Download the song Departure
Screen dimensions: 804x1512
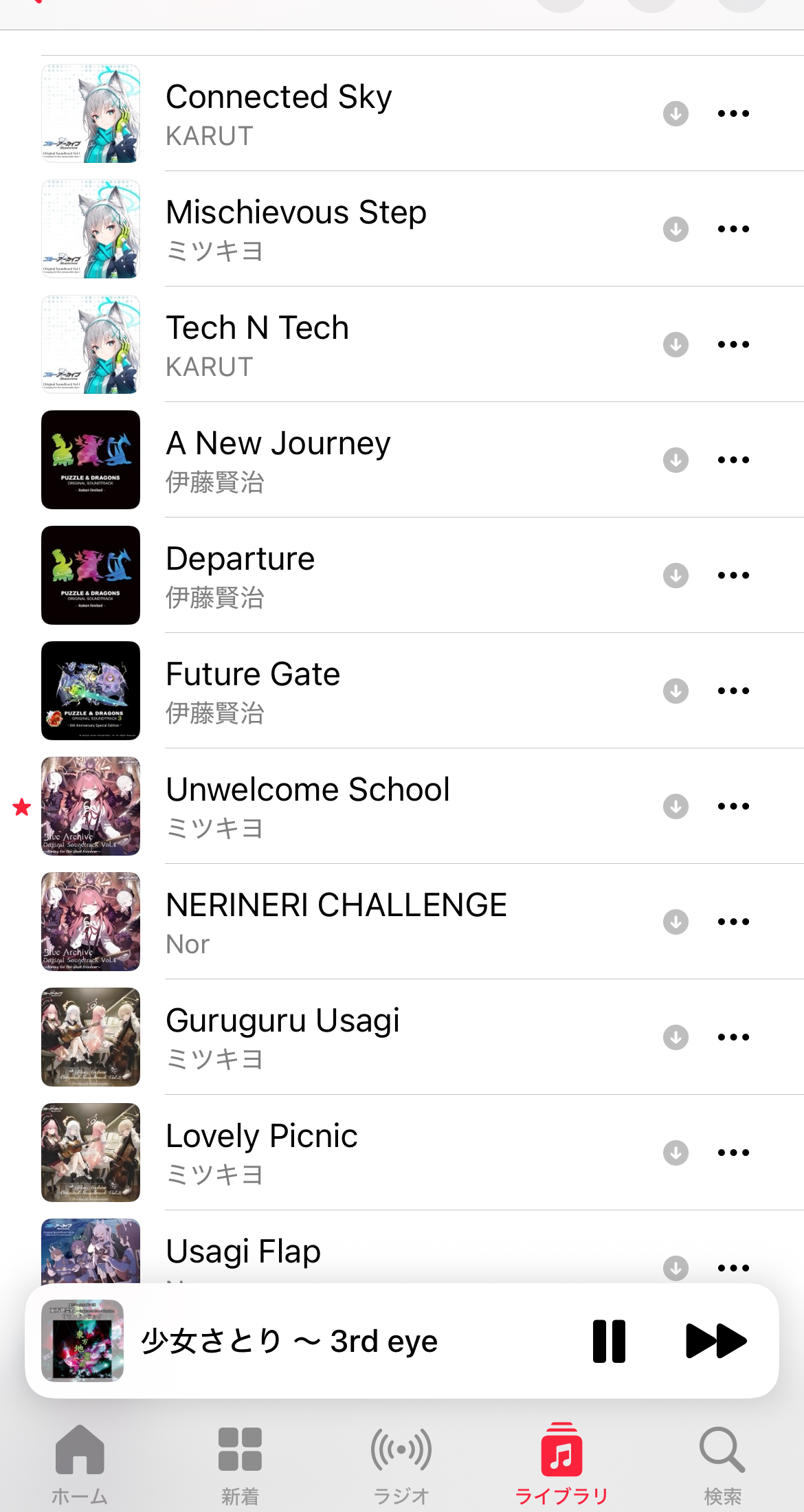click(675, 575)
